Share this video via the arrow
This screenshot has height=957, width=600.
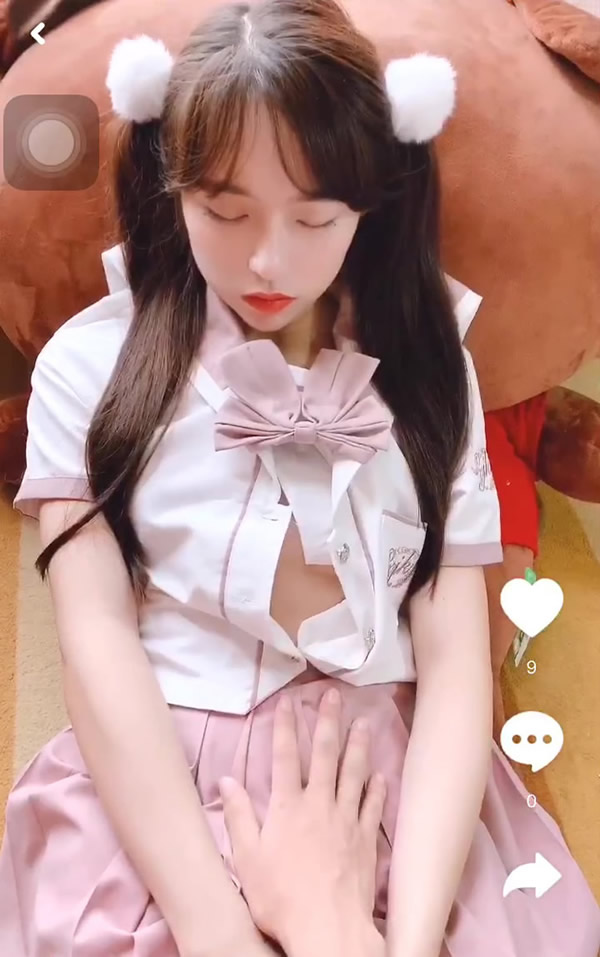coord(532,875)
